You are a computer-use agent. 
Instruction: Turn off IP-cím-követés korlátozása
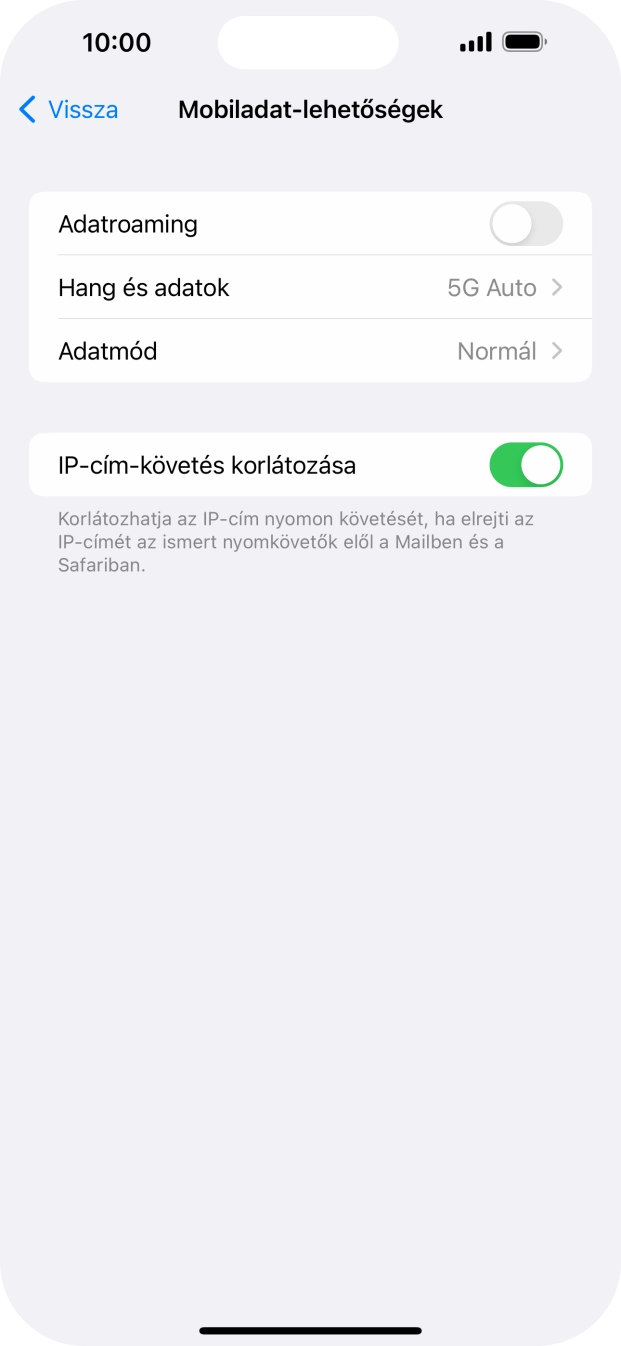tap(526, 465)
